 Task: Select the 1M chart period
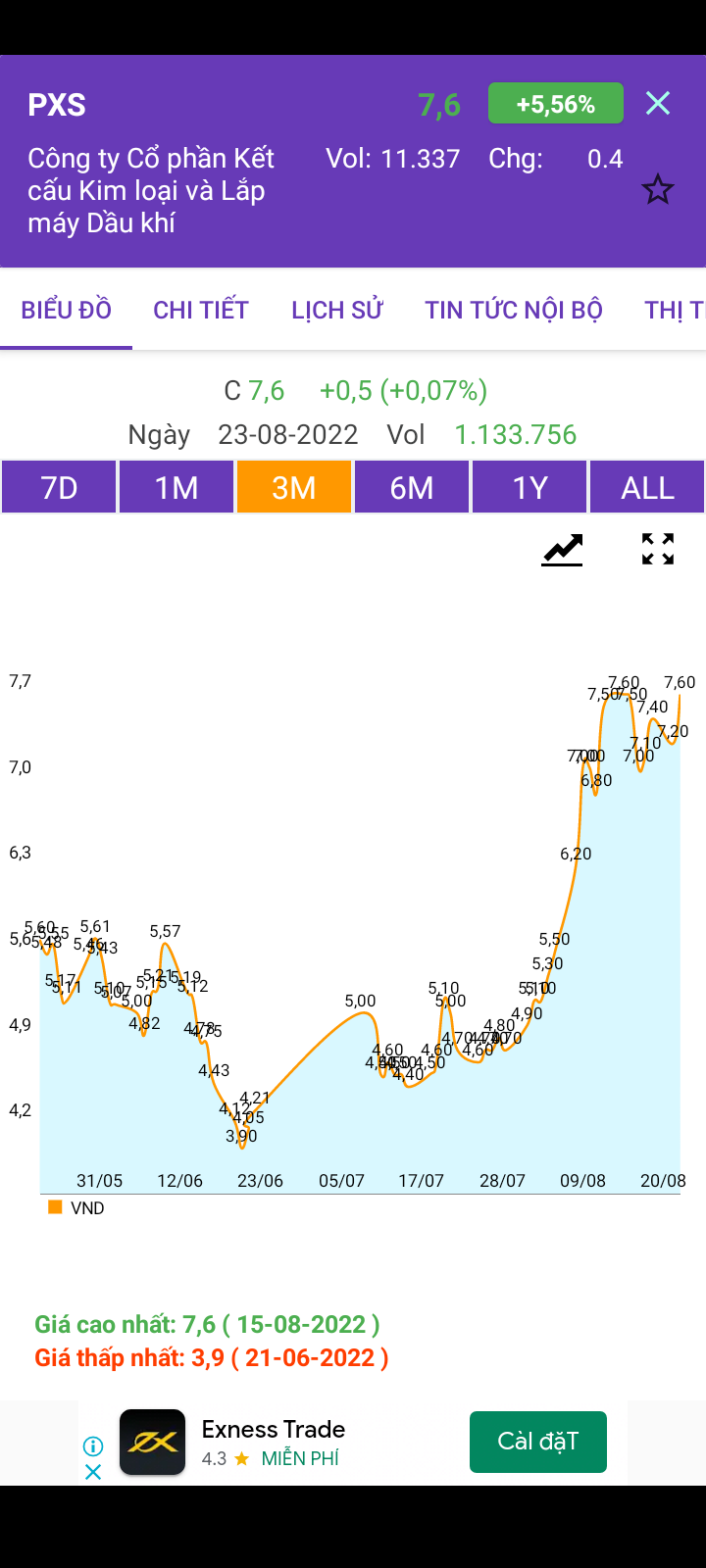click(176, 487)
